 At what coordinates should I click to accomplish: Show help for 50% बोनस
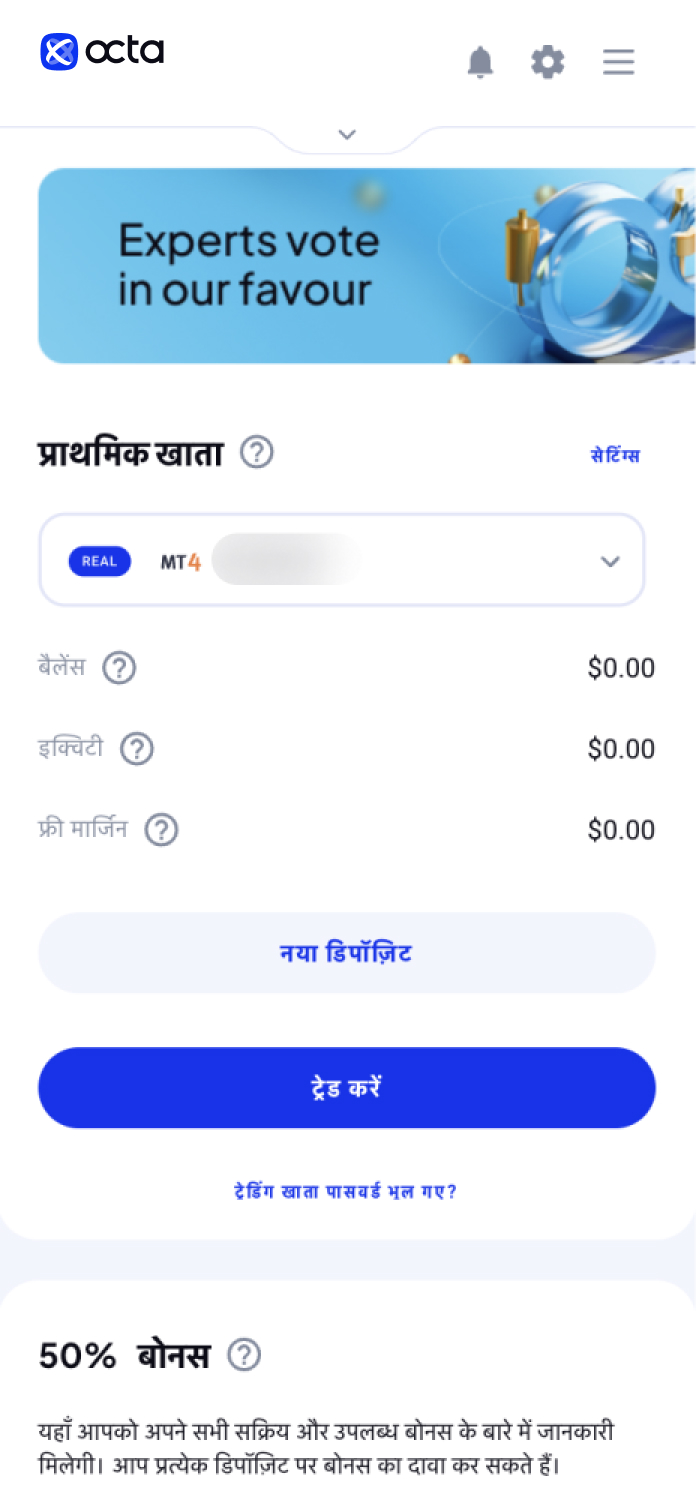click(244, 1355)
